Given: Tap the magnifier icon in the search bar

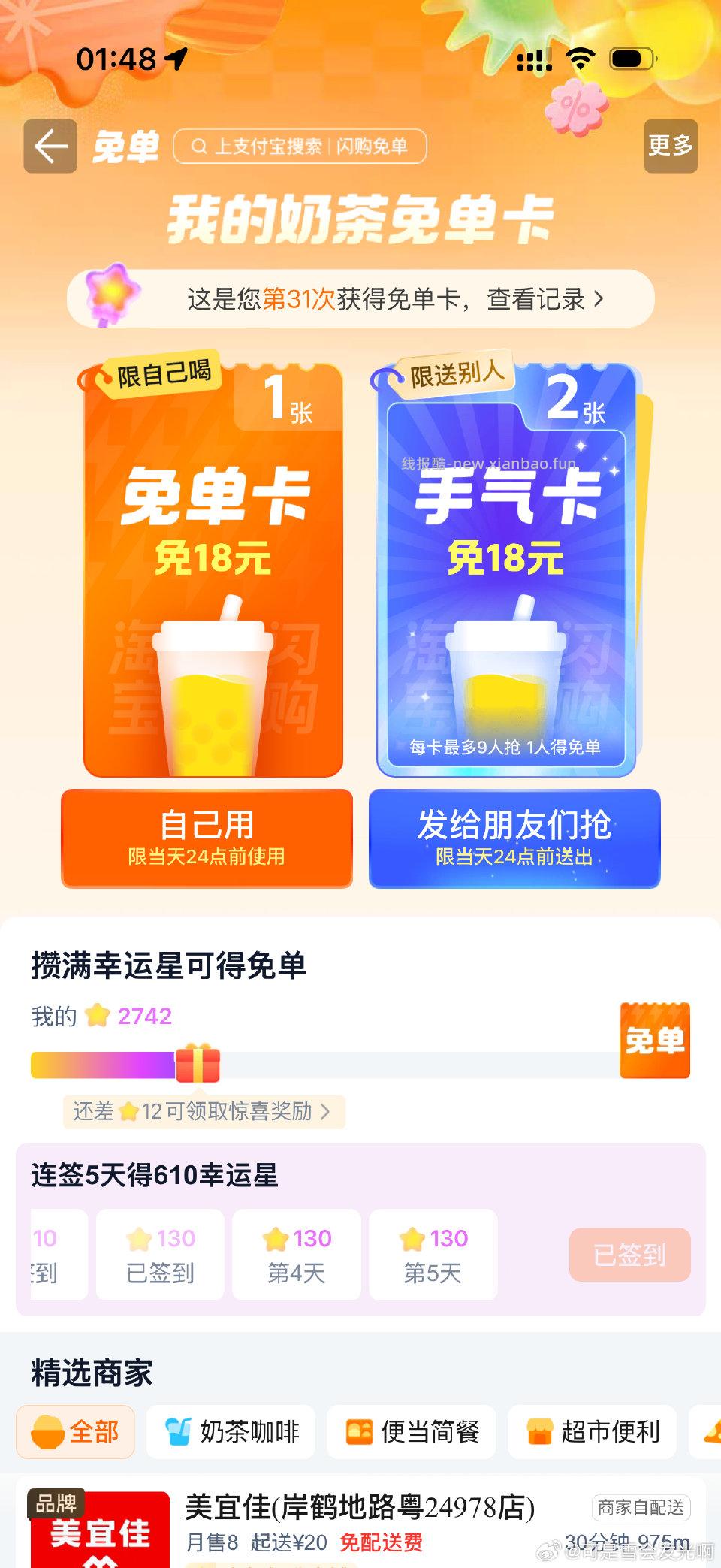Looking at the screenshot, I should point(199,147).
